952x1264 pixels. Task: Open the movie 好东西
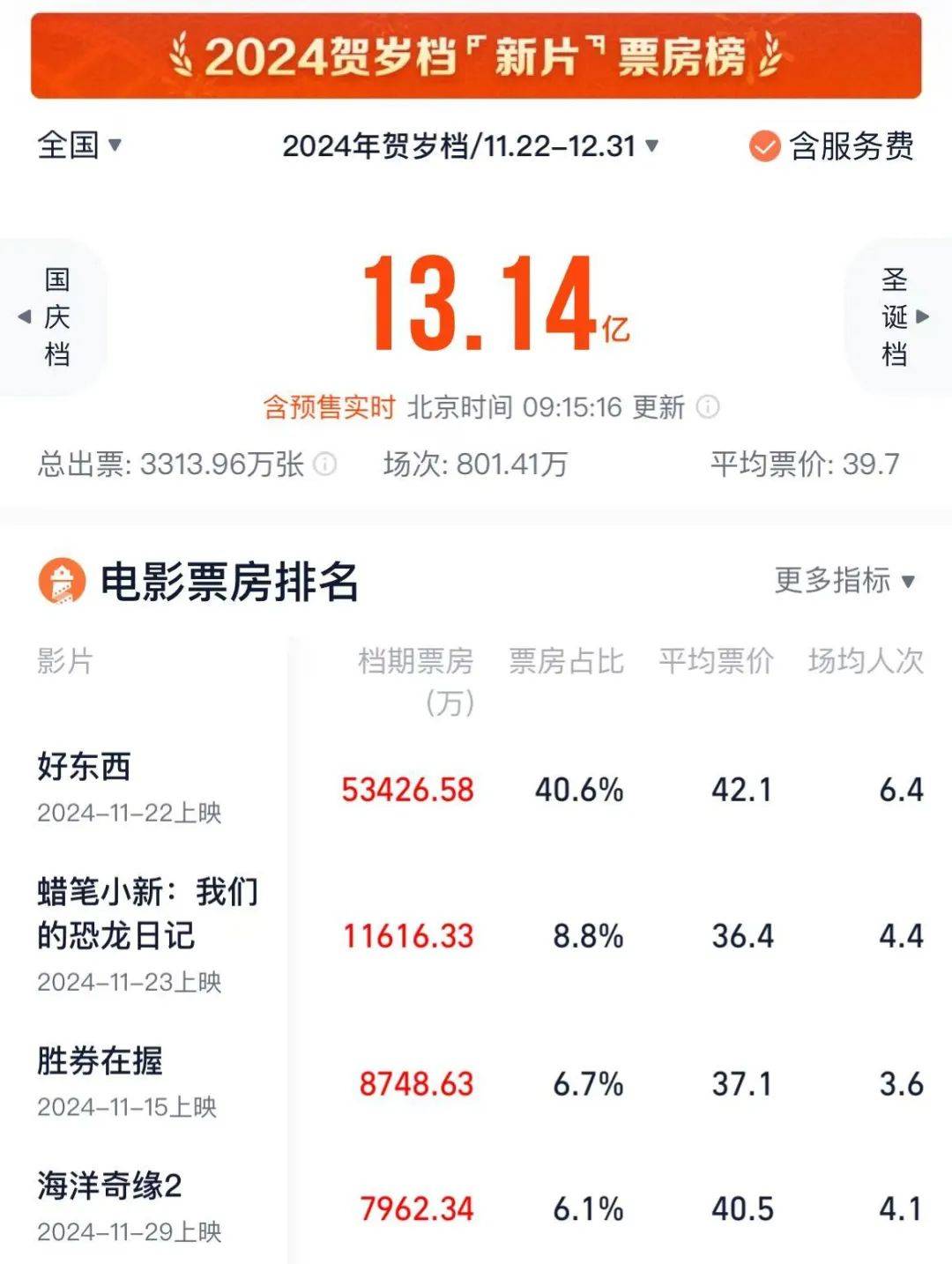coord(85,767)
